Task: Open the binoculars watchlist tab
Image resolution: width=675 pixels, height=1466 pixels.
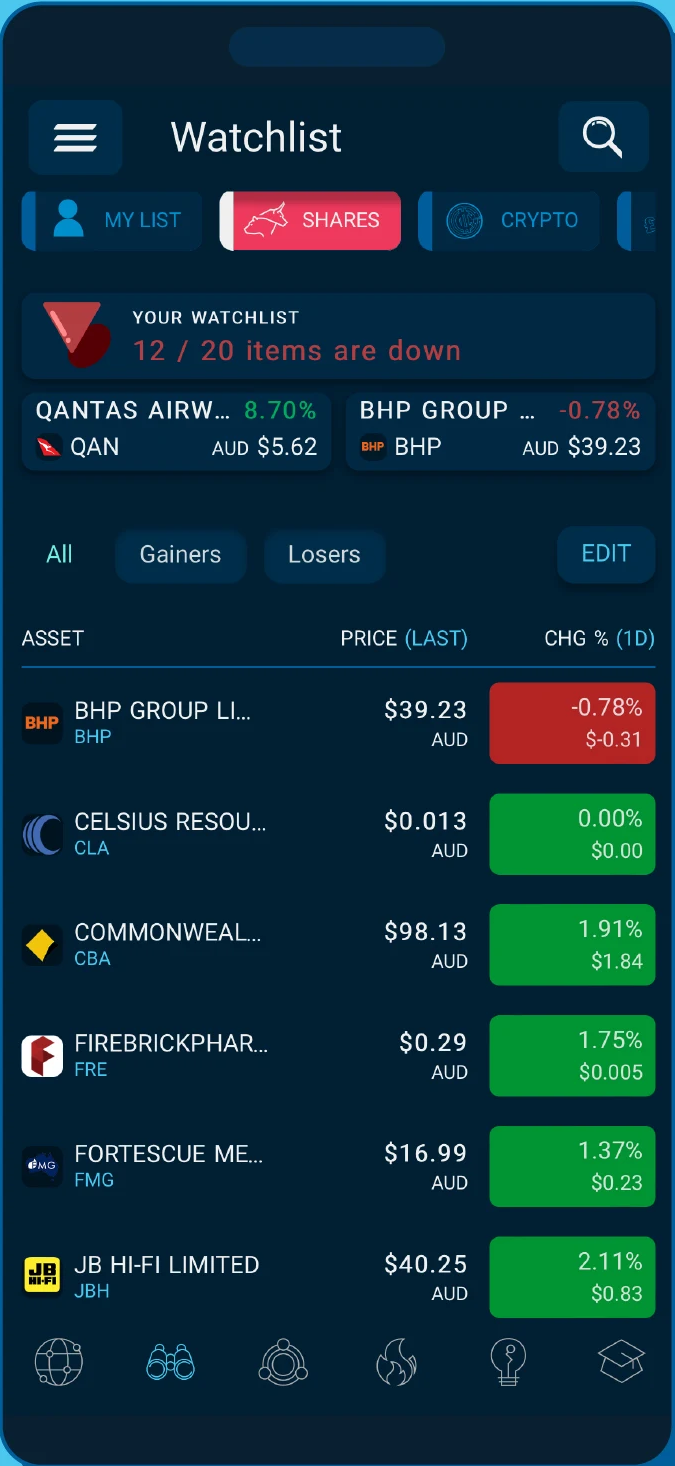Action: pyautogui.click(x=170, y=1361)
